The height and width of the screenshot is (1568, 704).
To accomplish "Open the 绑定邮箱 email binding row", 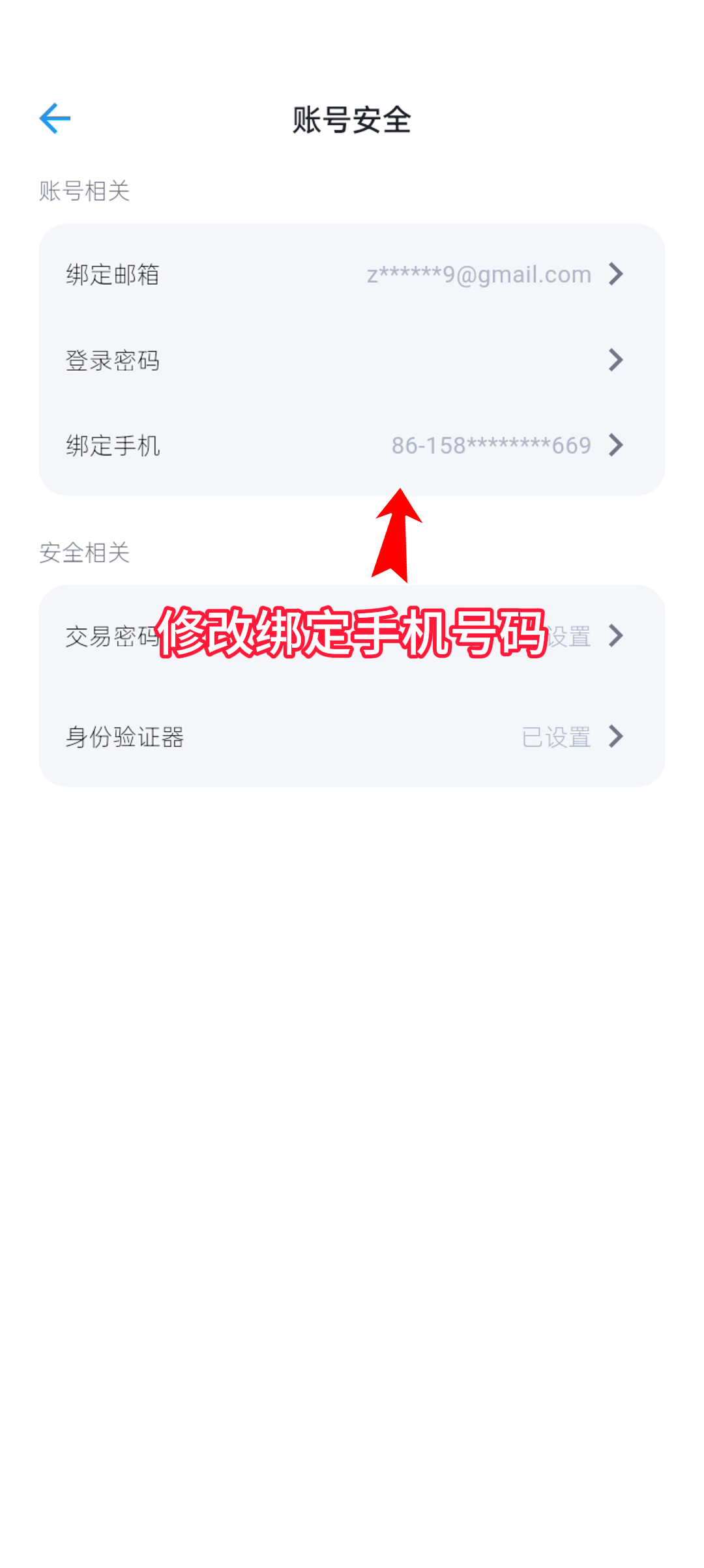I will click(x=351, y=274).
